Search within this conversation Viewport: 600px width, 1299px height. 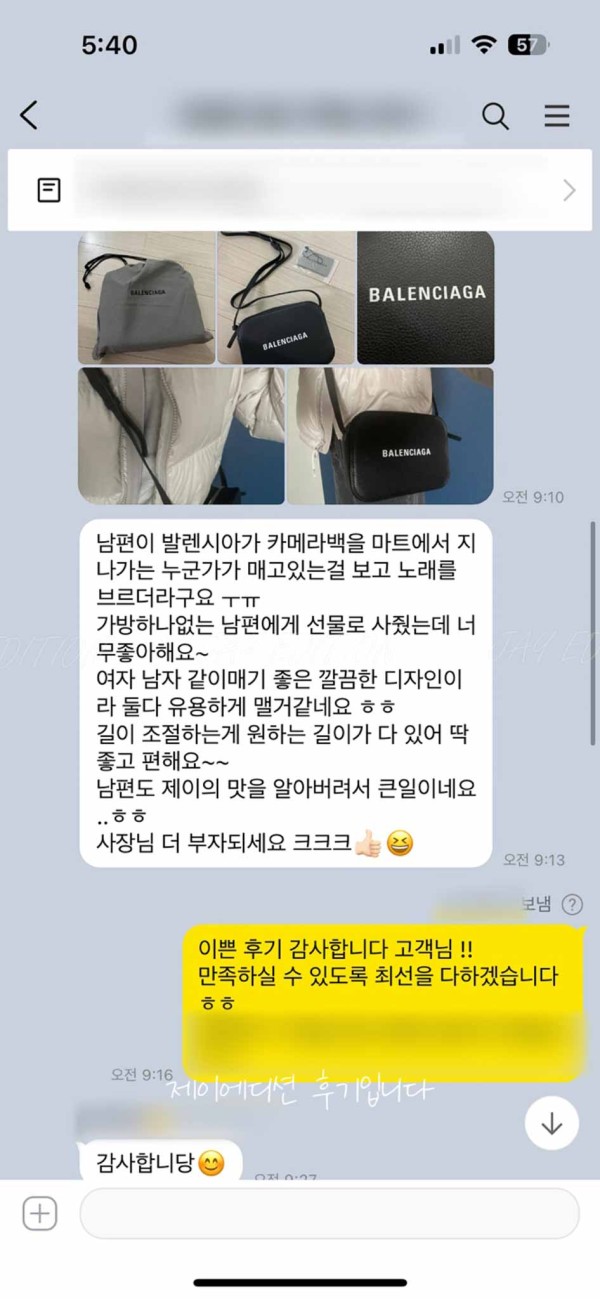click(x=495, y=115)
